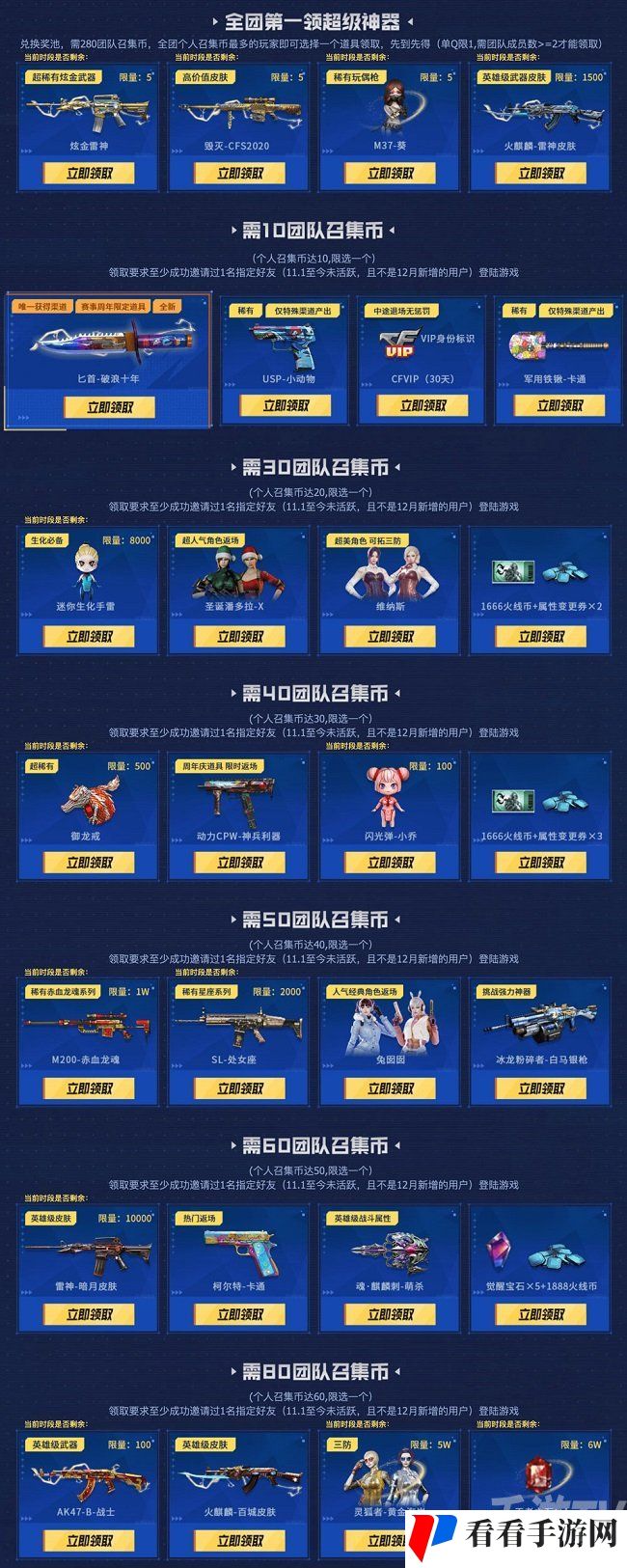Tap 立即领取 under 毁灭-CFS2020

[239, 174]
